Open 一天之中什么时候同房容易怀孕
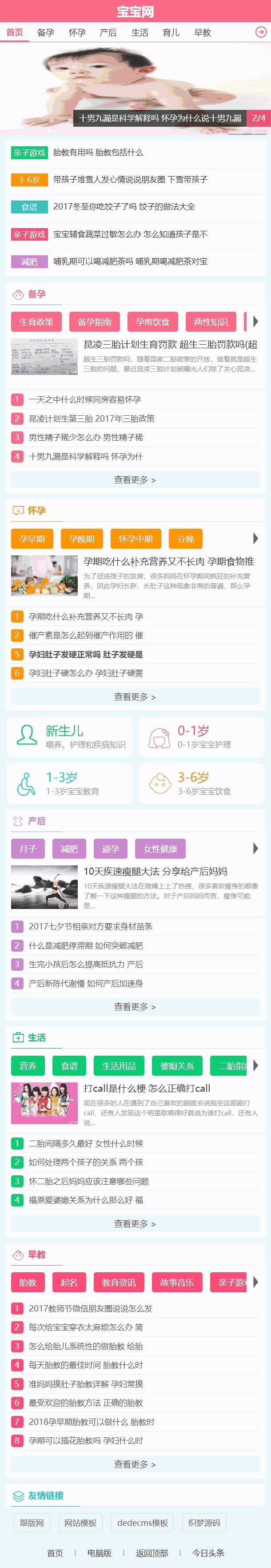 tap(85, 399)
